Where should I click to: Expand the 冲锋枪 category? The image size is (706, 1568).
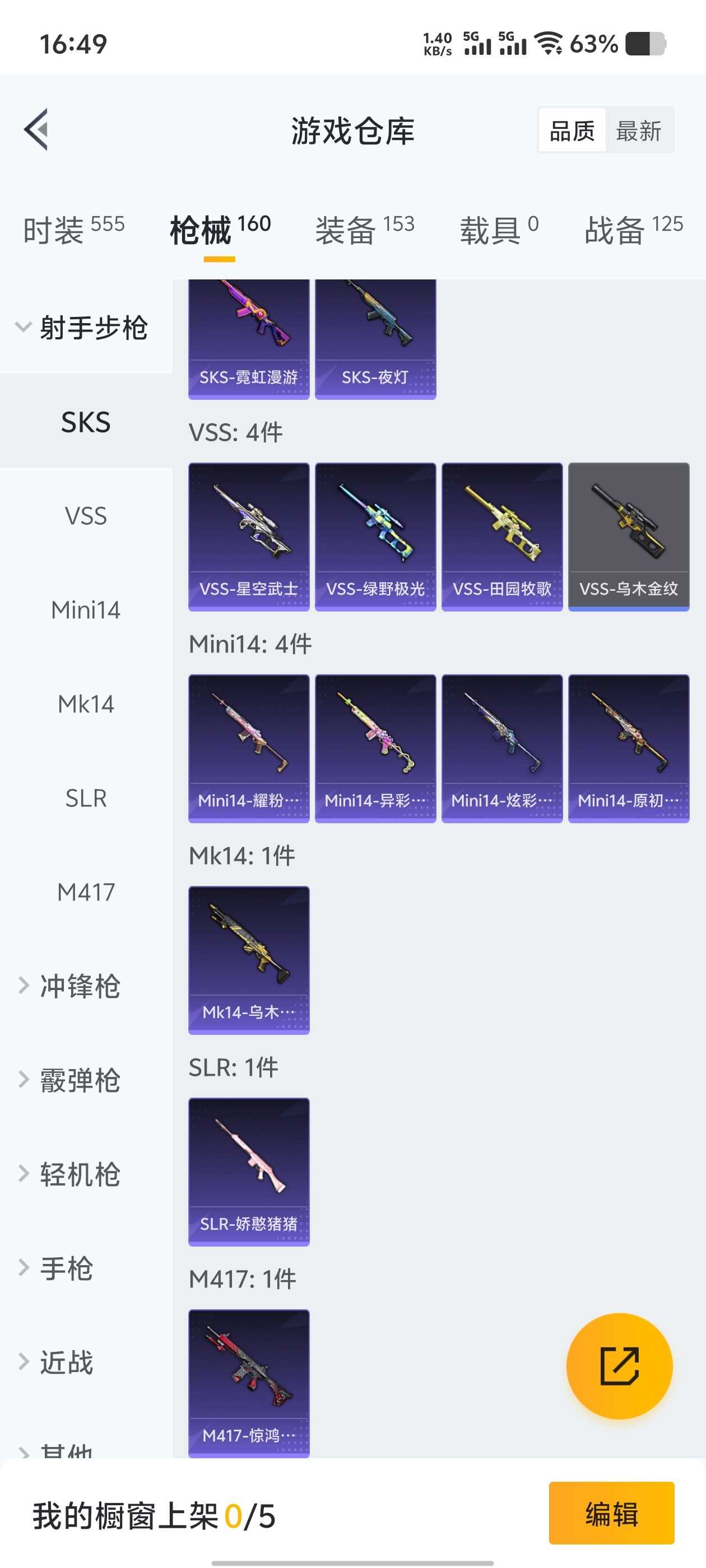tap(79, 986)
